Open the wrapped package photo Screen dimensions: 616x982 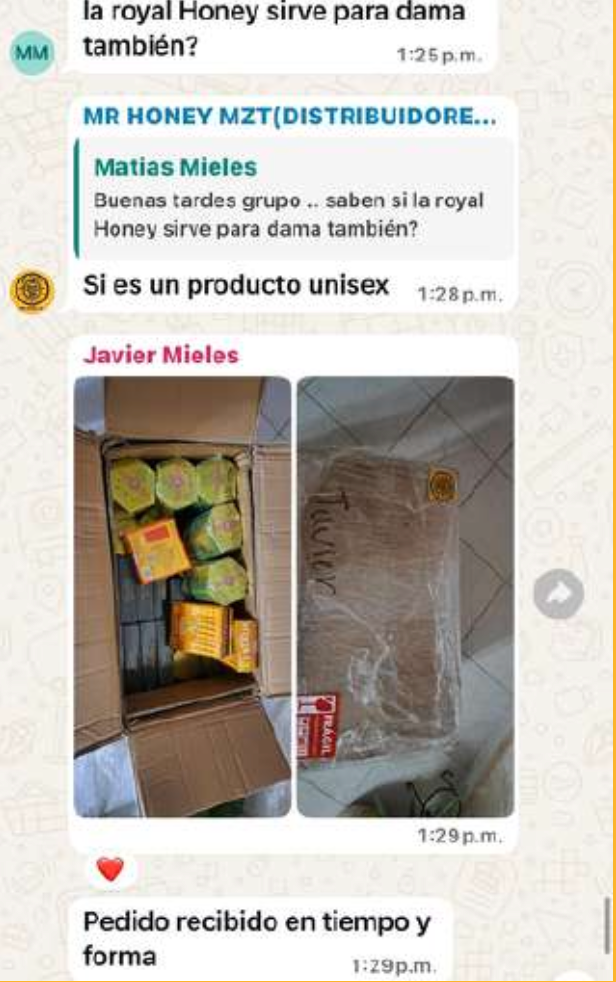(x=405, y=596)
